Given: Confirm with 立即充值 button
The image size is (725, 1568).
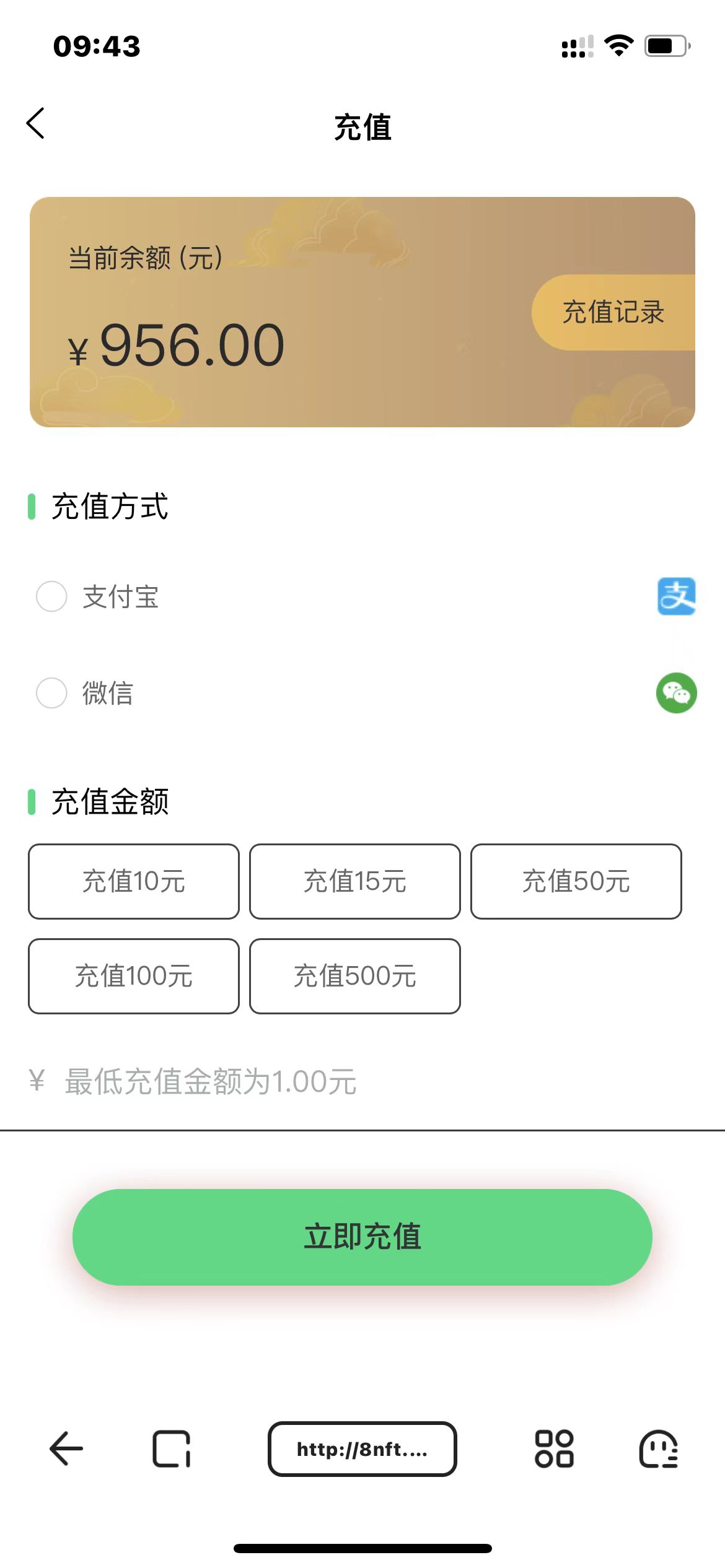Looking at the screenshot, I should coord(362,1237).
